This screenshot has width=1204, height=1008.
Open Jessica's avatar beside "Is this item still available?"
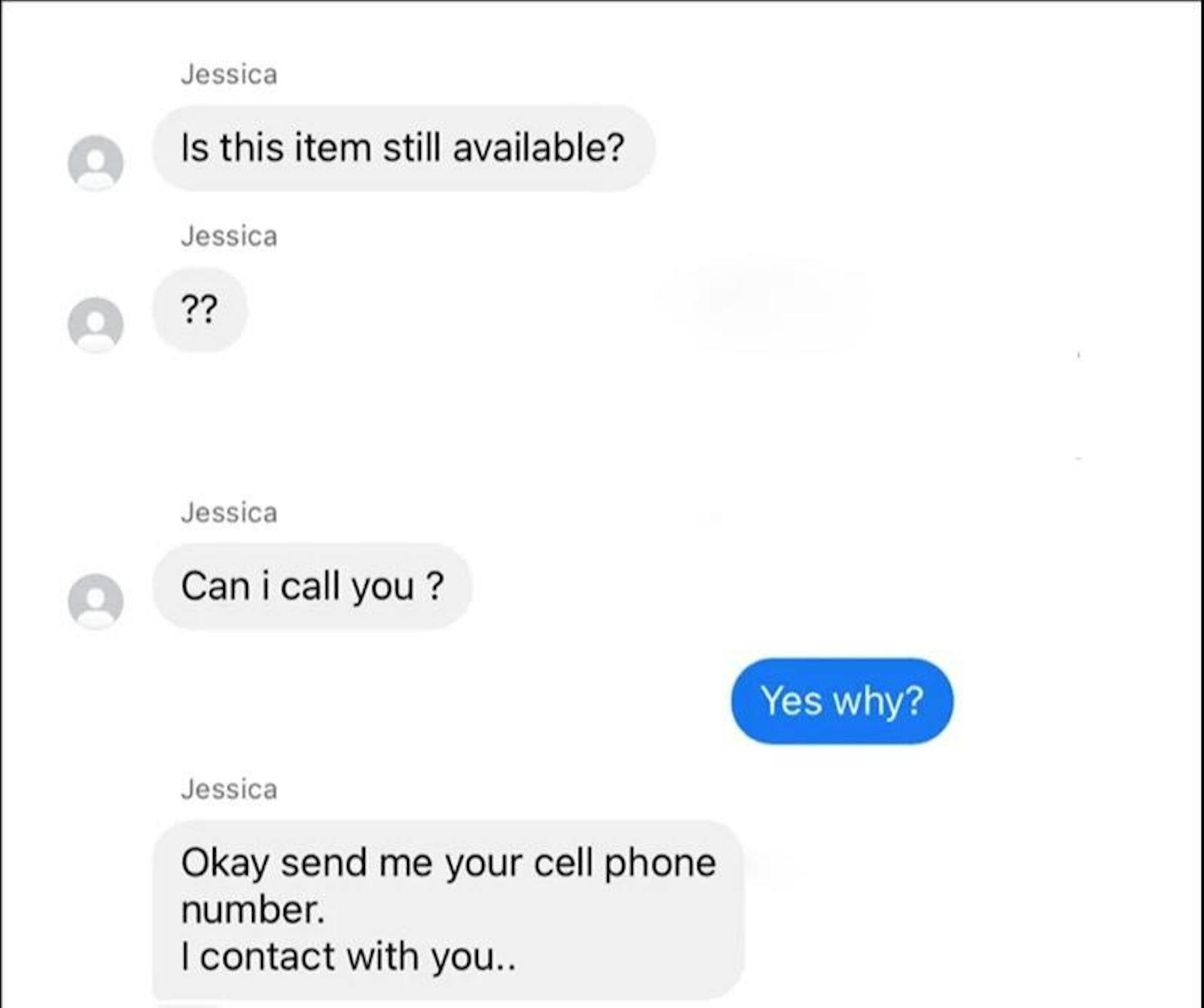point(95,162)
